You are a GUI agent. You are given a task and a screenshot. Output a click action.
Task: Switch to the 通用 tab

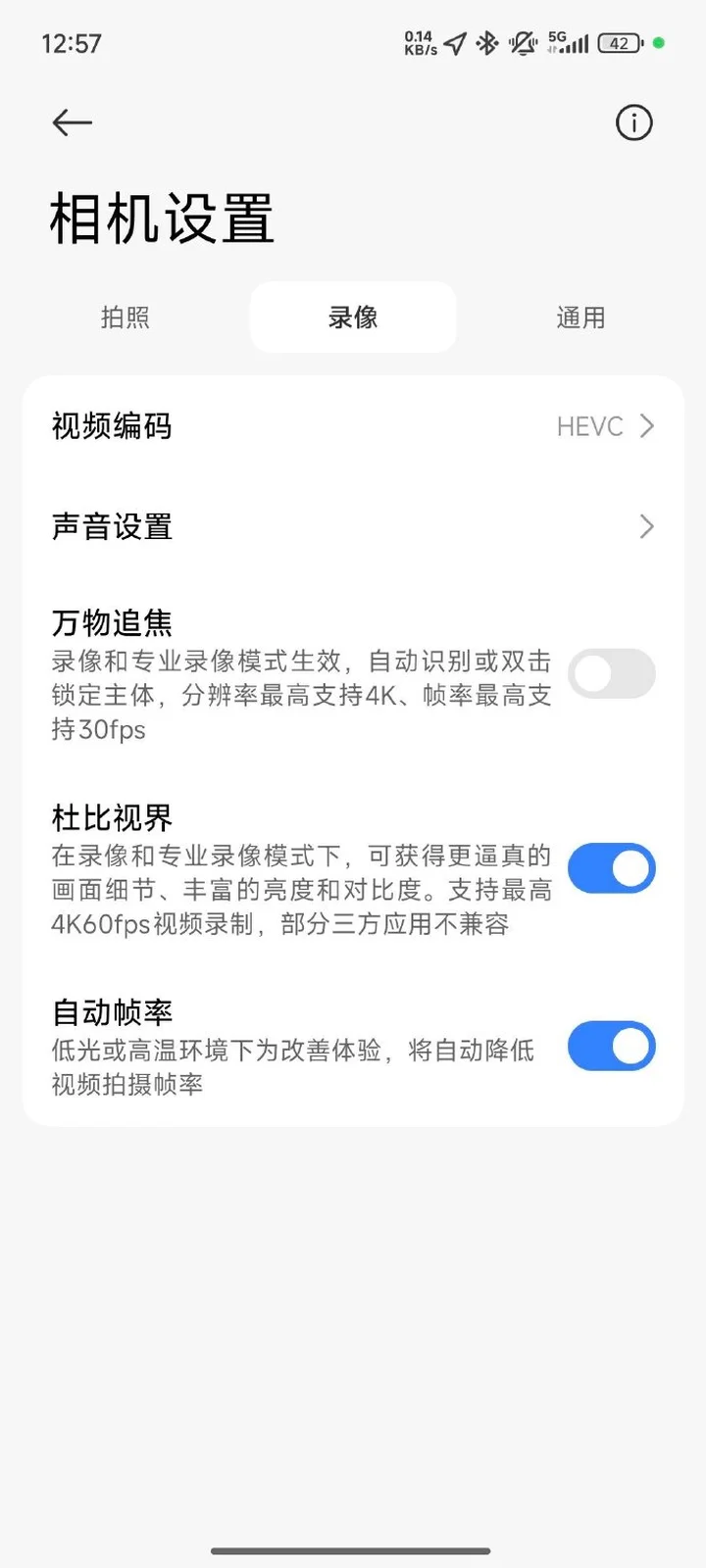pos(580,318)
